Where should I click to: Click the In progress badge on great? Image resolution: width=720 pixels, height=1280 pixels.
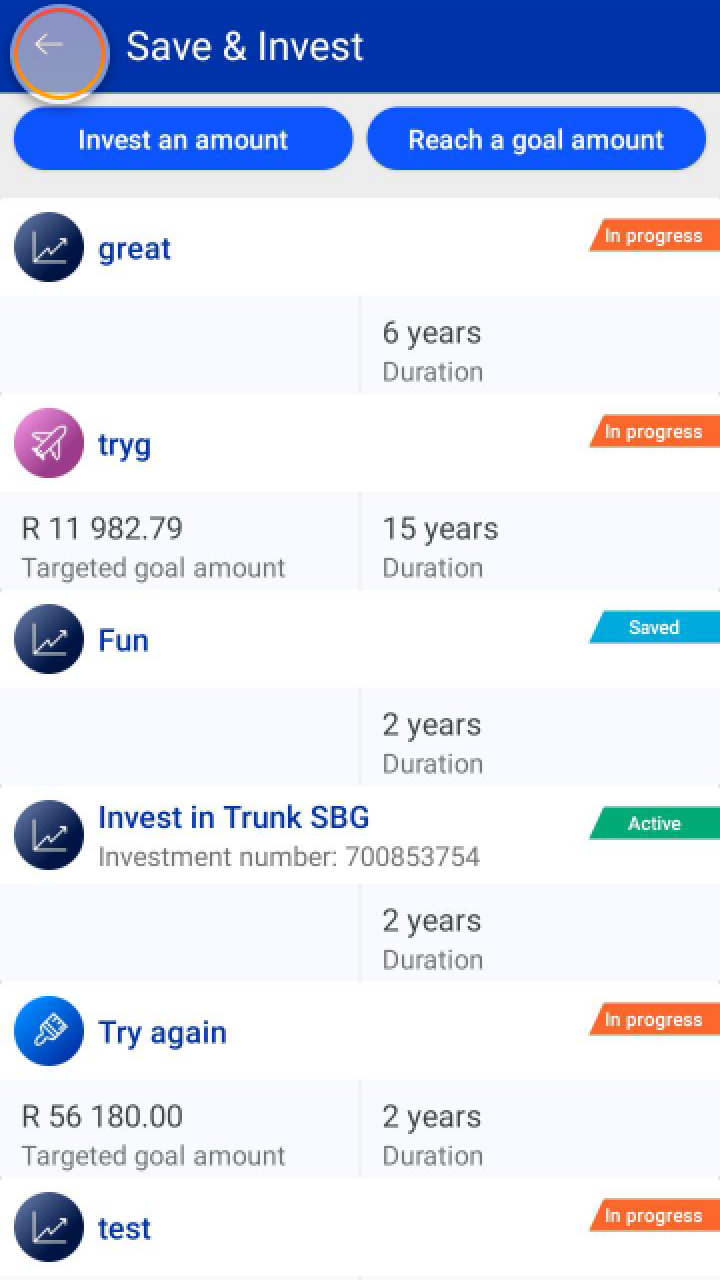point(653,235)
